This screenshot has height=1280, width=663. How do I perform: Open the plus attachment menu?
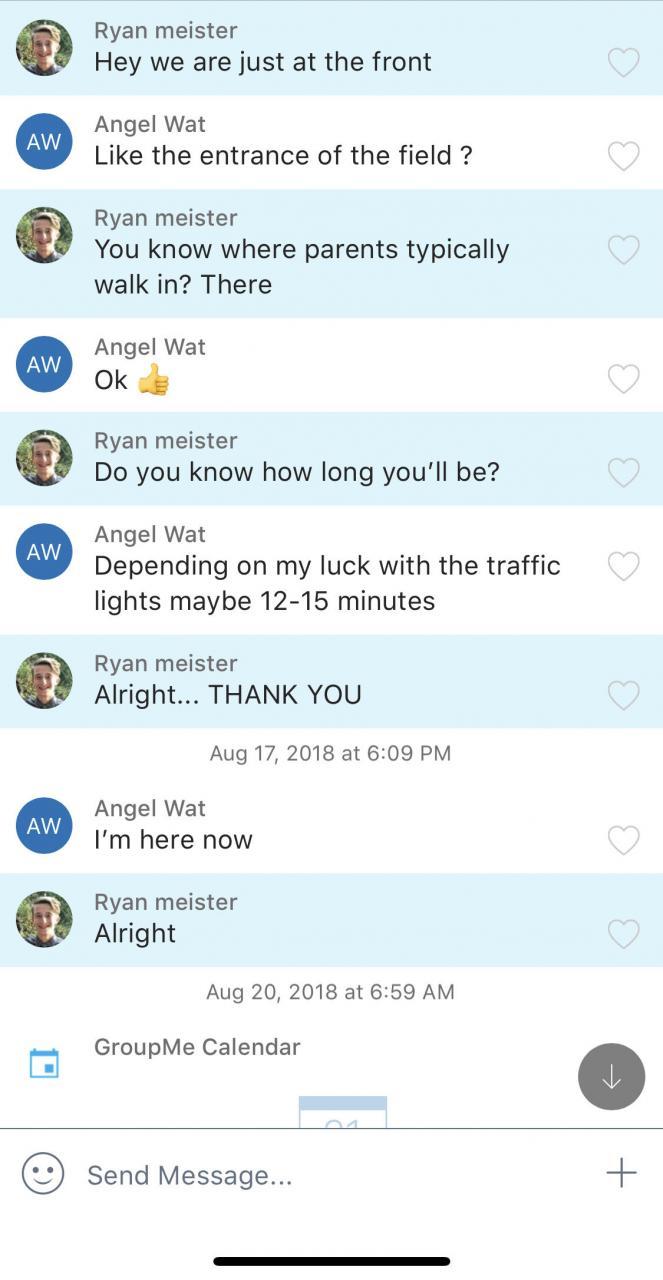(621, 1173)
